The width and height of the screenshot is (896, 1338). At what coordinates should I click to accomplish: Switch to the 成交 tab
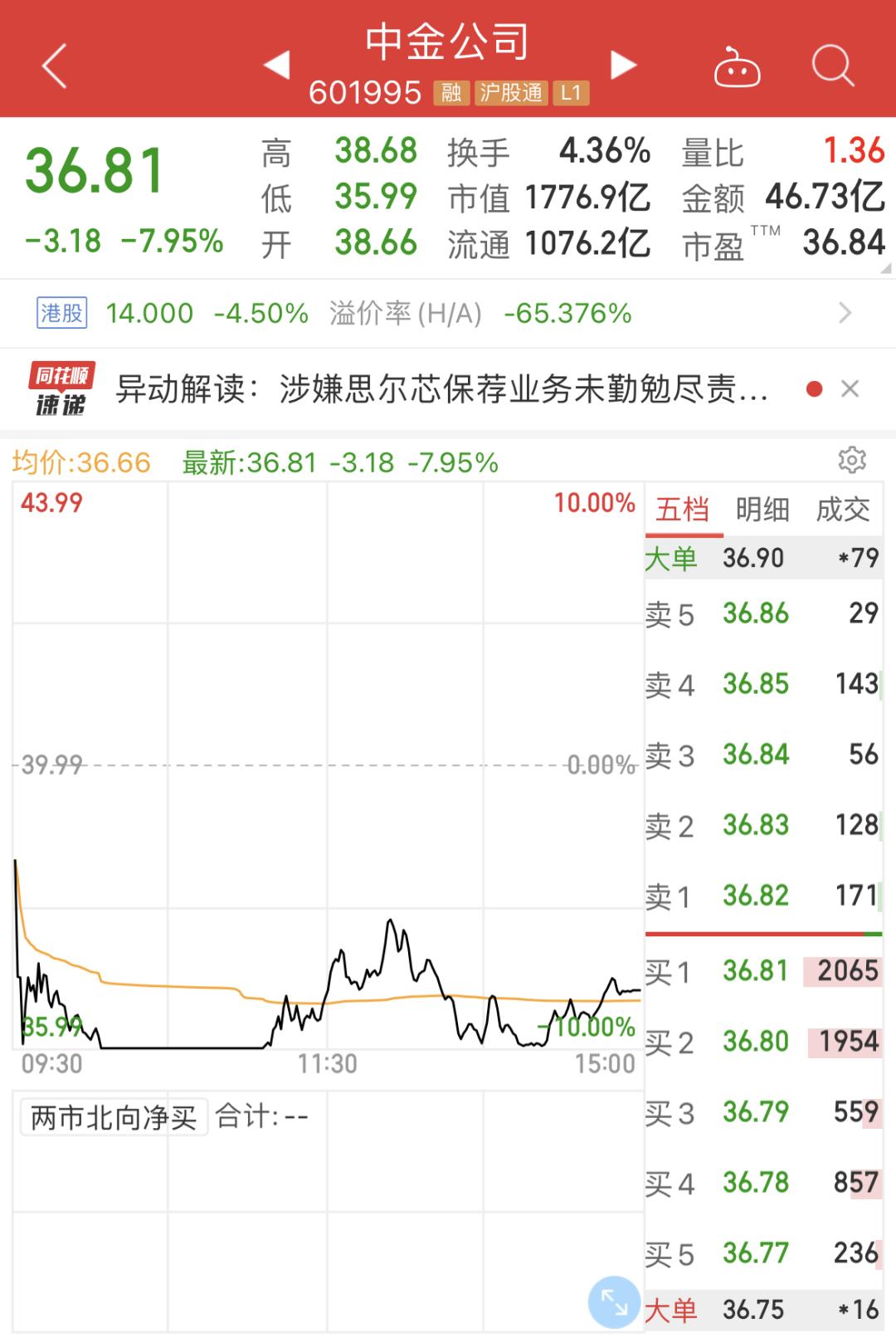(842, 510)
